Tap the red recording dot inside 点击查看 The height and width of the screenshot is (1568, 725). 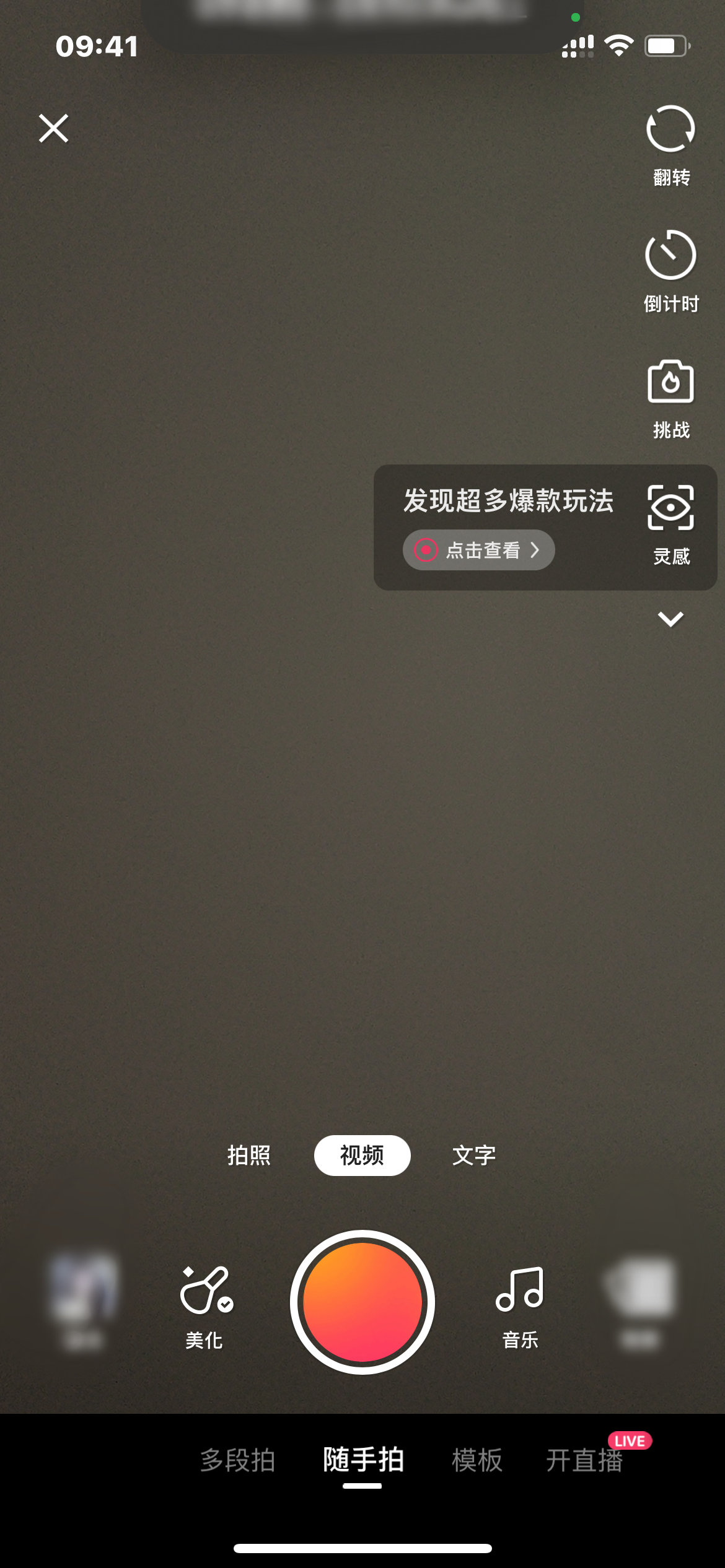point(426,550)
